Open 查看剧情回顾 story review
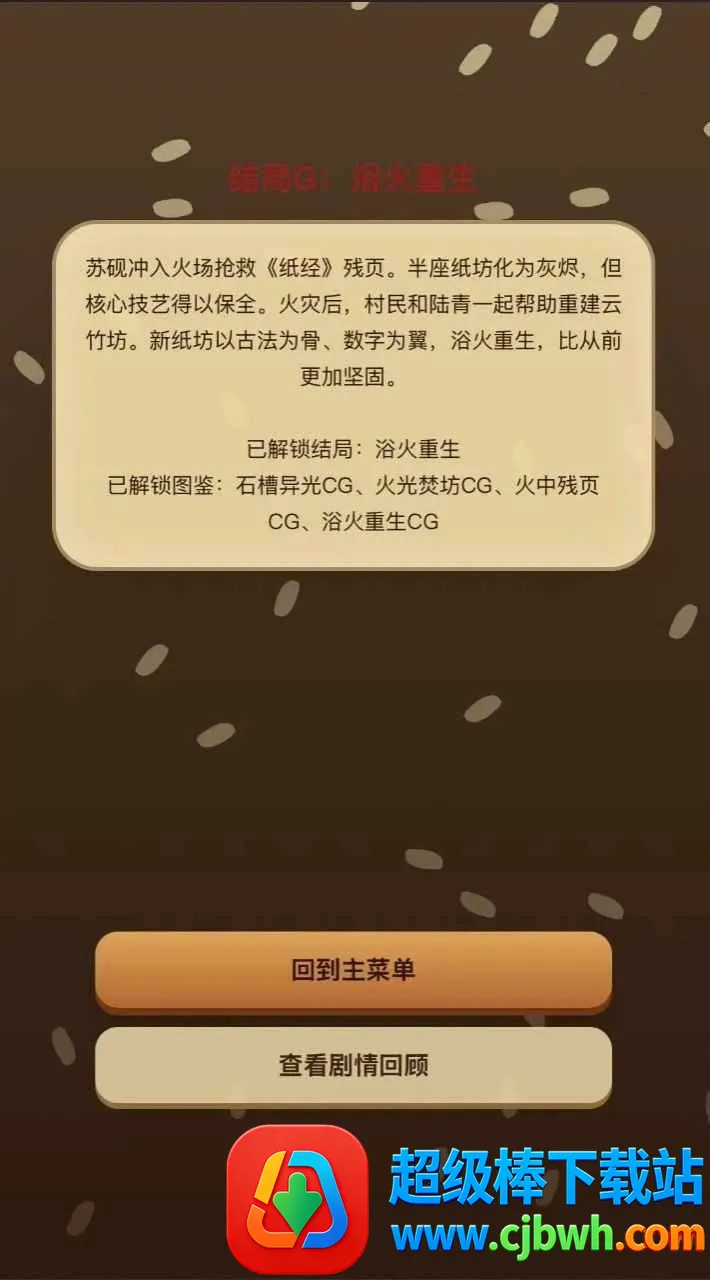710x1280 pixels. (353, 1065)
